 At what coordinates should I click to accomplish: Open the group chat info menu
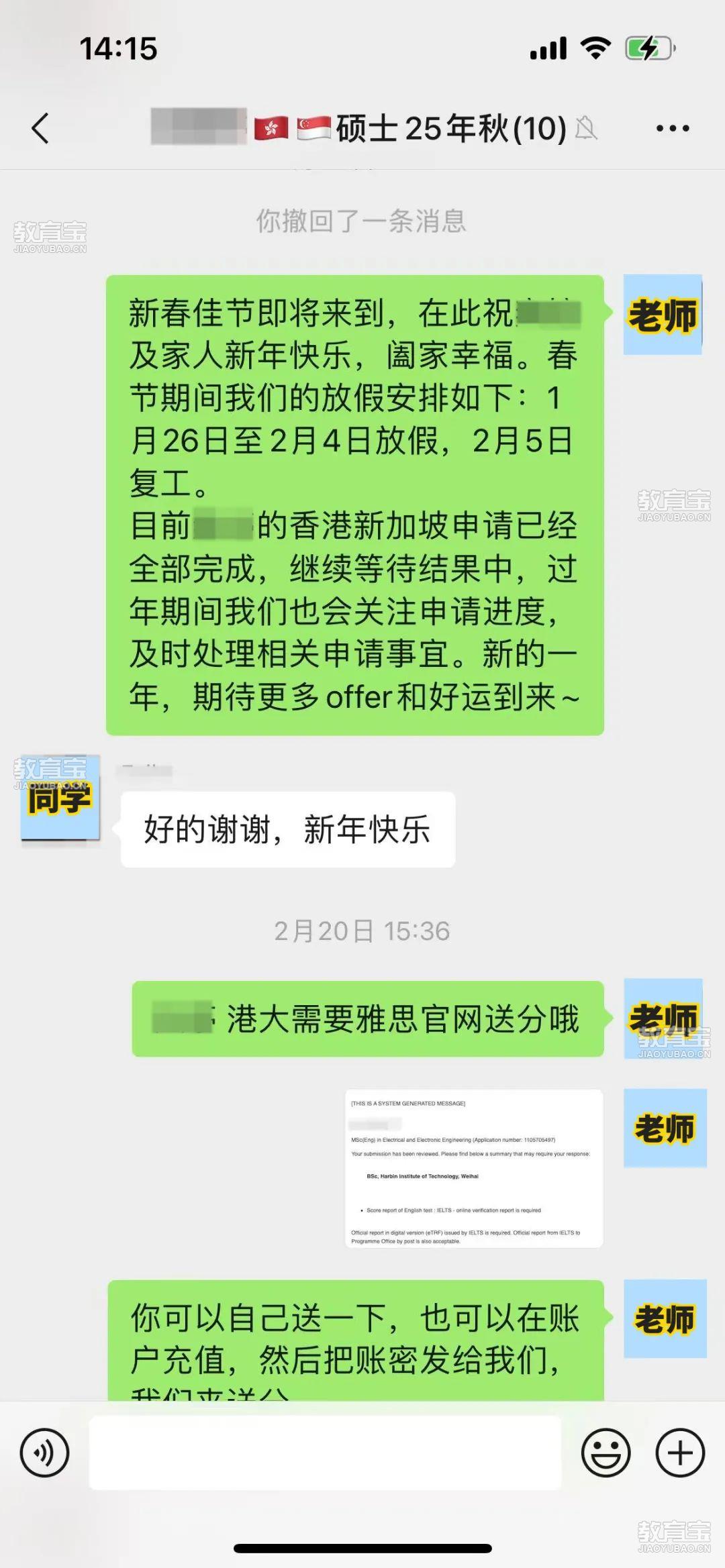point(672,128)
